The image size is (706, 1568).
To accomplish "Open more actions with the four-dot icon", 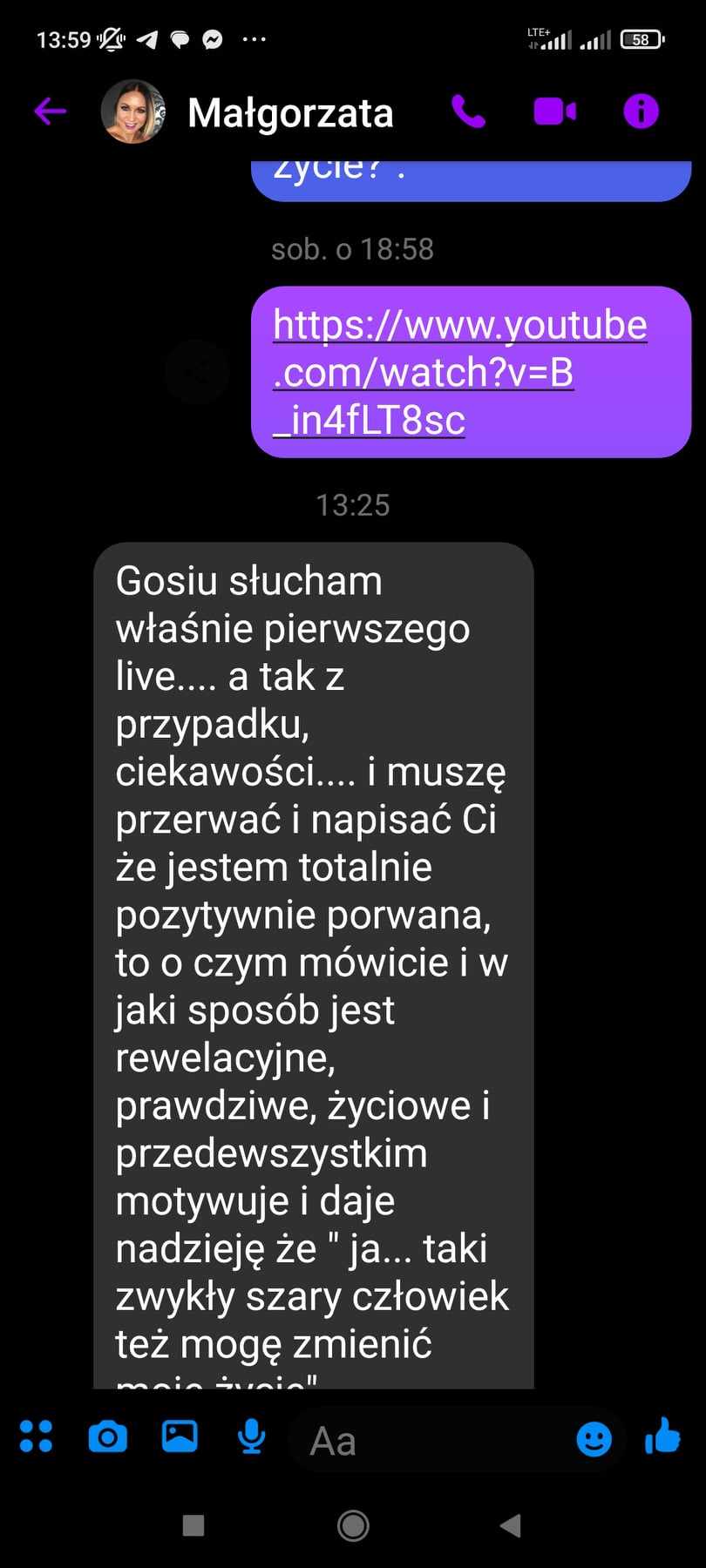I will point(36,1436).
